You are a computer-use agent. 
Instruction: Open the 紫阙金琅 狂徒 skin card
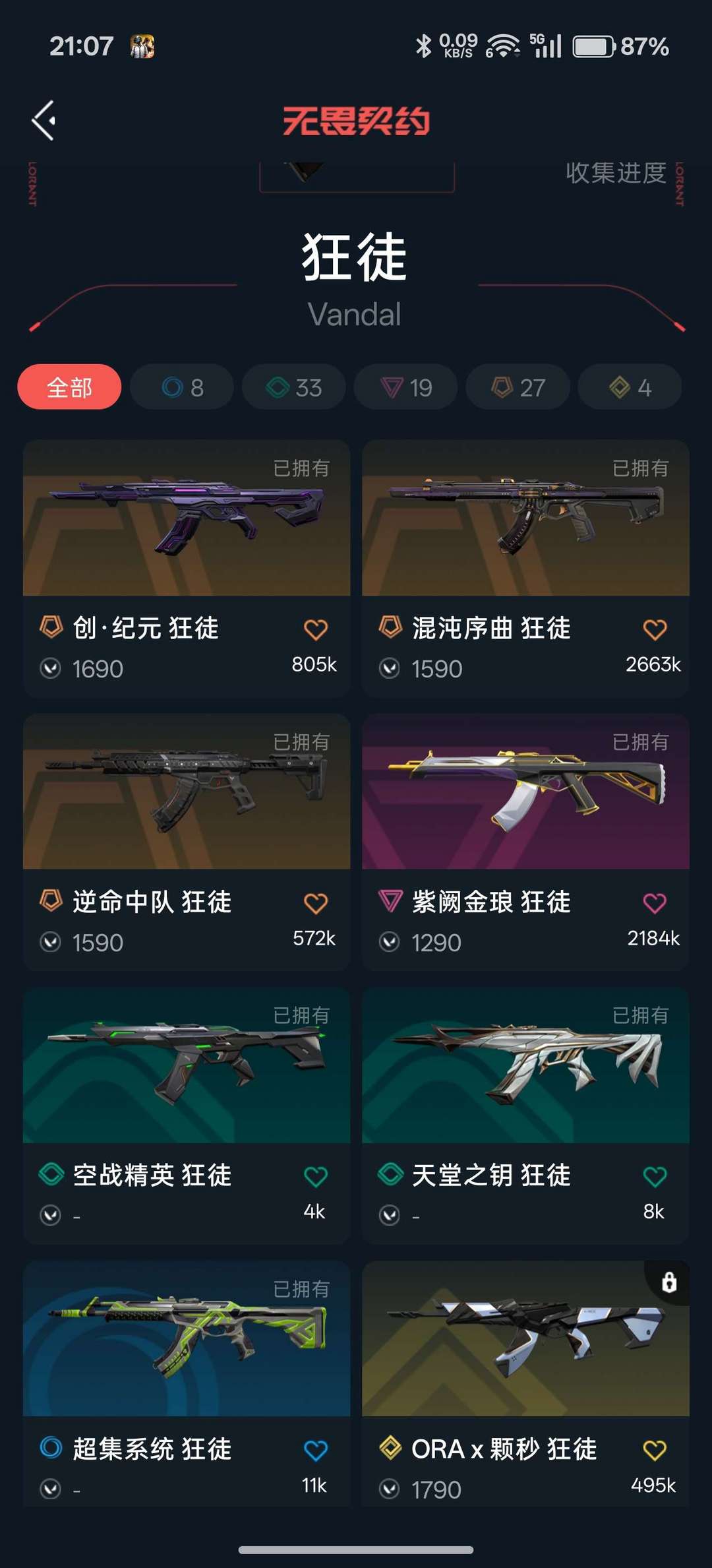pyautogui.click(x=525, y=842)
